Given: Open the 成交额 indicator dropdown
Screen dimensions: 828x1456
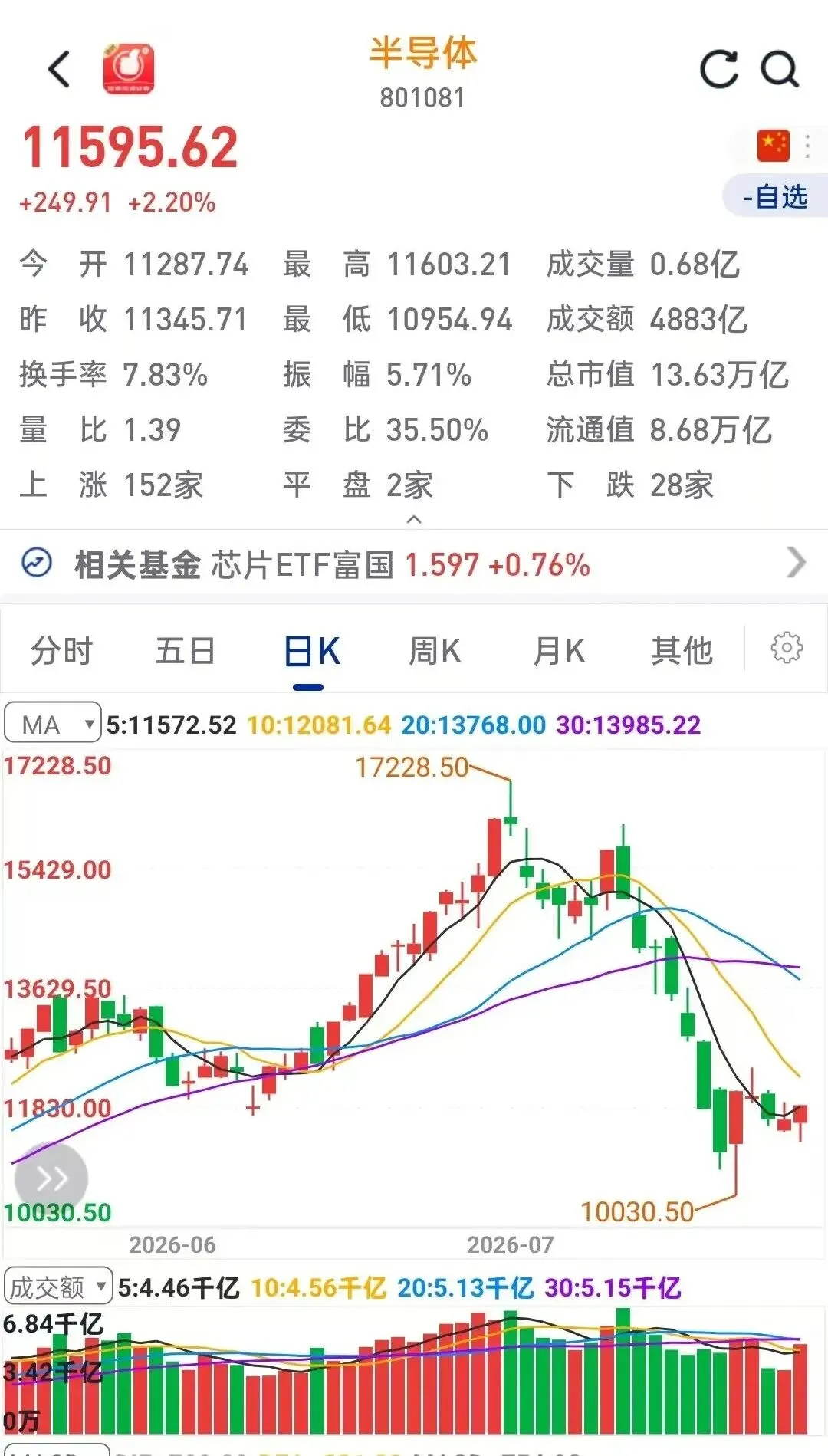Looking at the screenshot, I should point(58,1287).
